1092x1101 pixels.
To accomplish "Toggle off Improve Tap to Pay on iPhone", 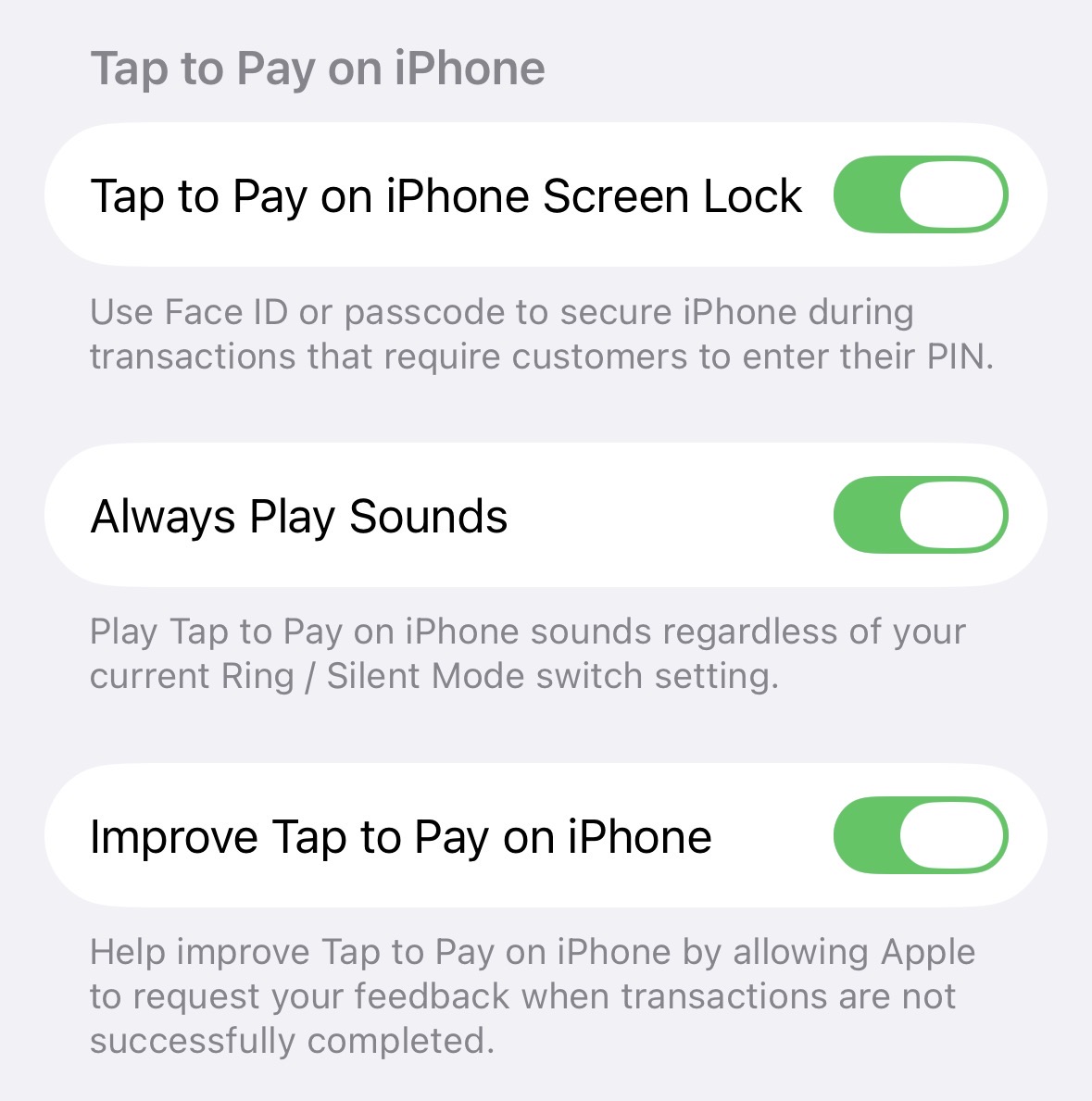I will 920,835.
